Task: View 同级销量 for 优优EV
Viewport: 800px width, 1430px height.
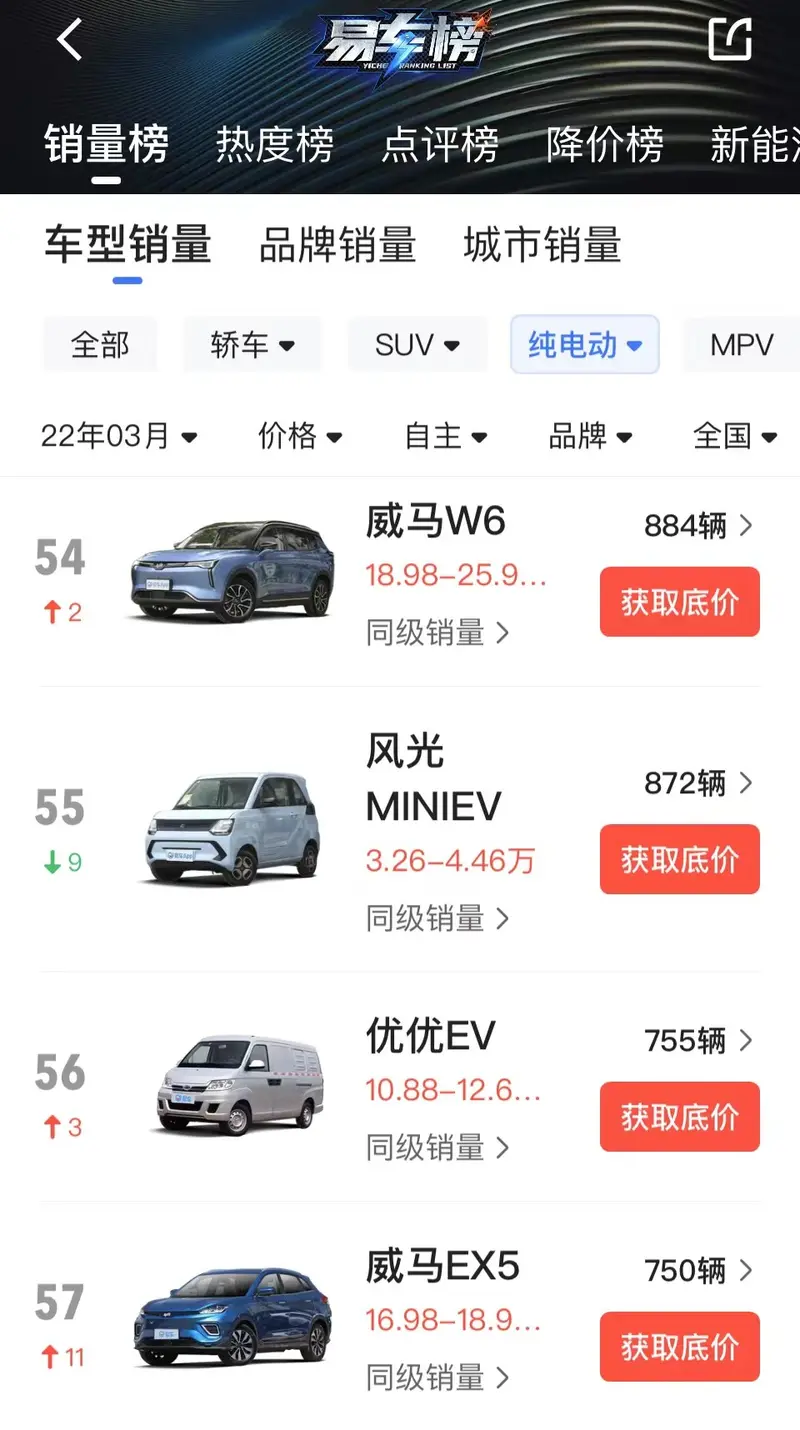Action: (437, 1147)
